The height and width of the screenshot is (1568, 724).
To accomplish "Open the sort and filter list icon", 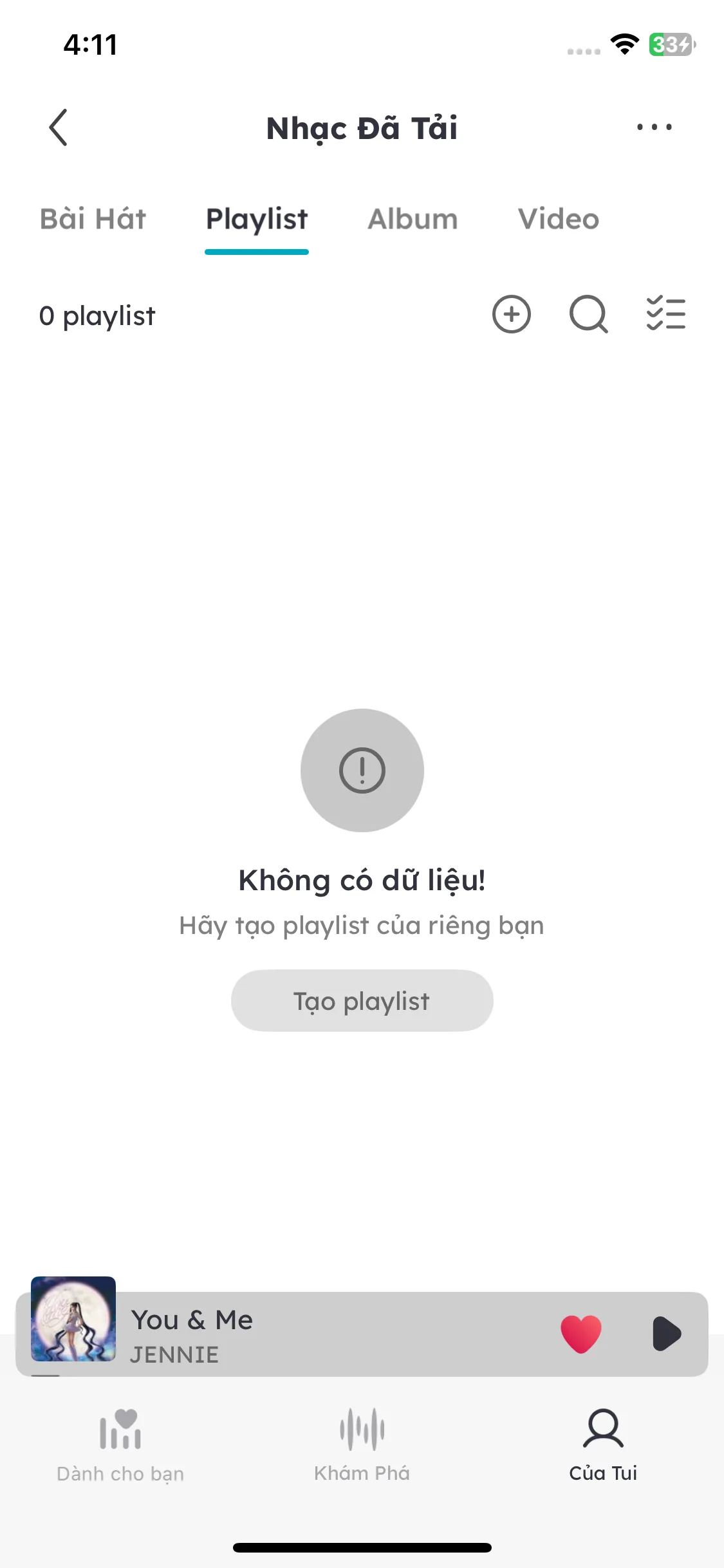I will pyautogui.click(x=666, y=315).
